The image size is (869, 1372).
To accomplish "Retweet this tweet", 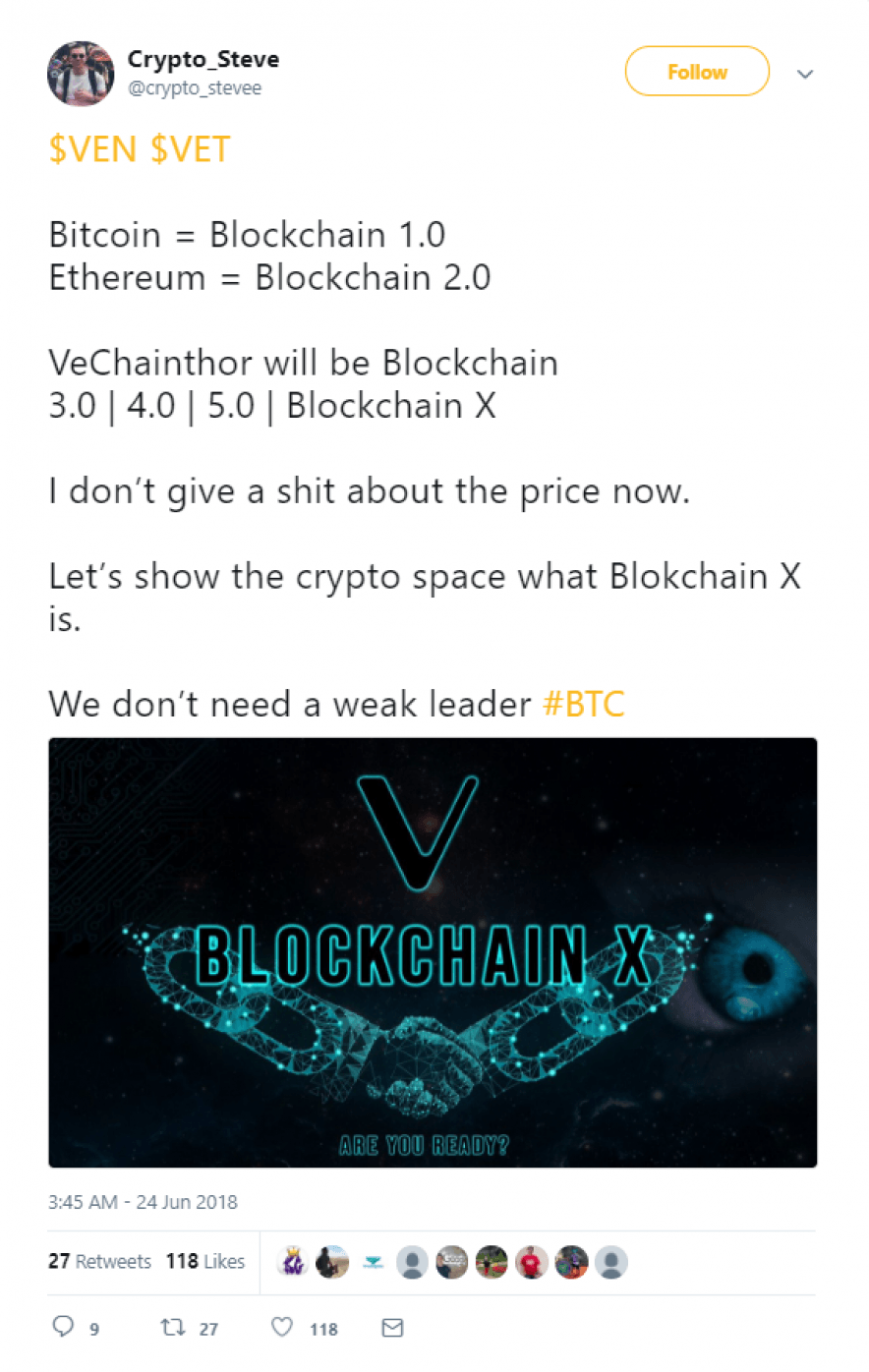I will (174, 1328).
